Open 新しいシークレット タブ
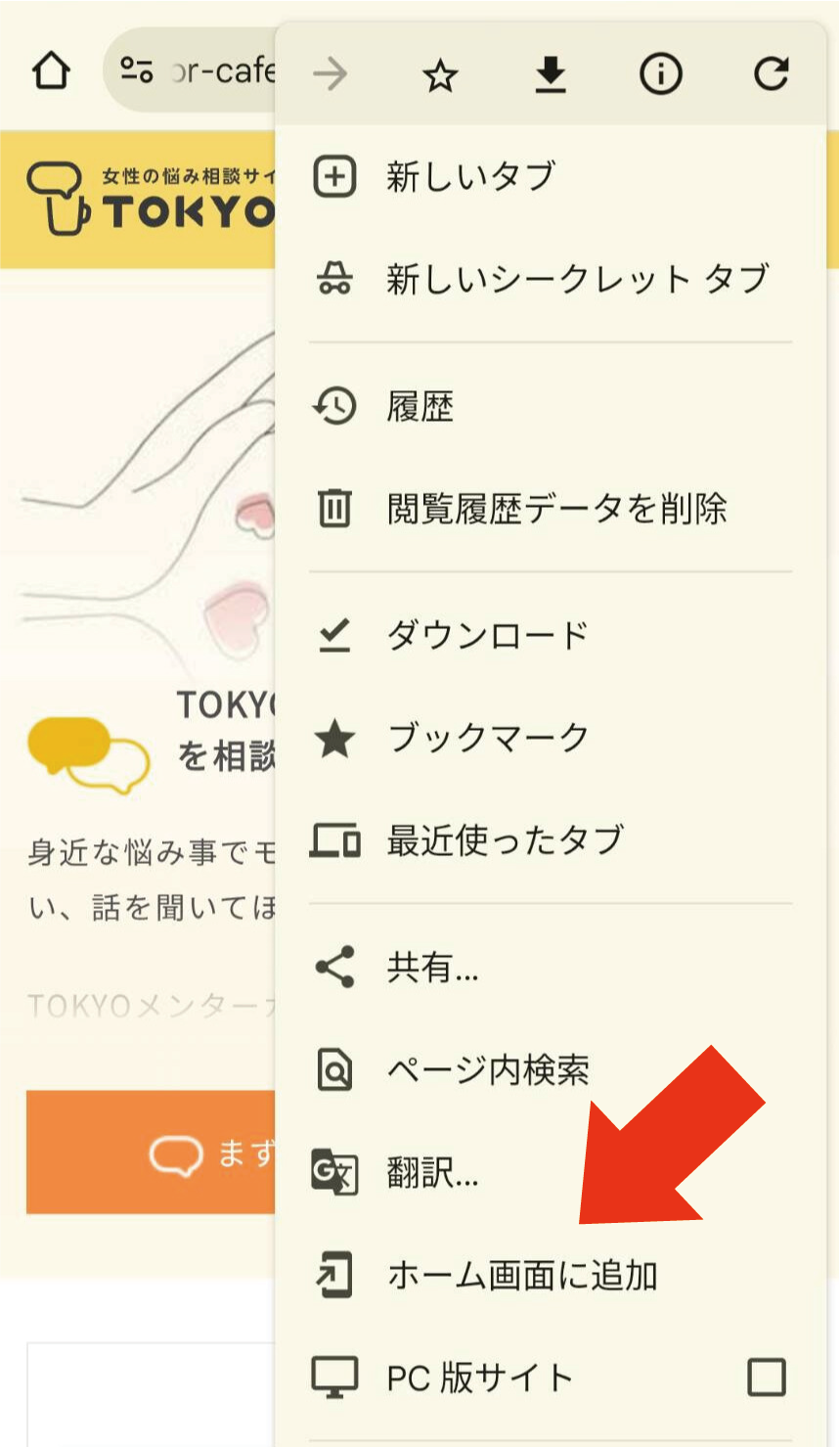840x1447 pixels. pyautogui.click(x=577, y=280)
